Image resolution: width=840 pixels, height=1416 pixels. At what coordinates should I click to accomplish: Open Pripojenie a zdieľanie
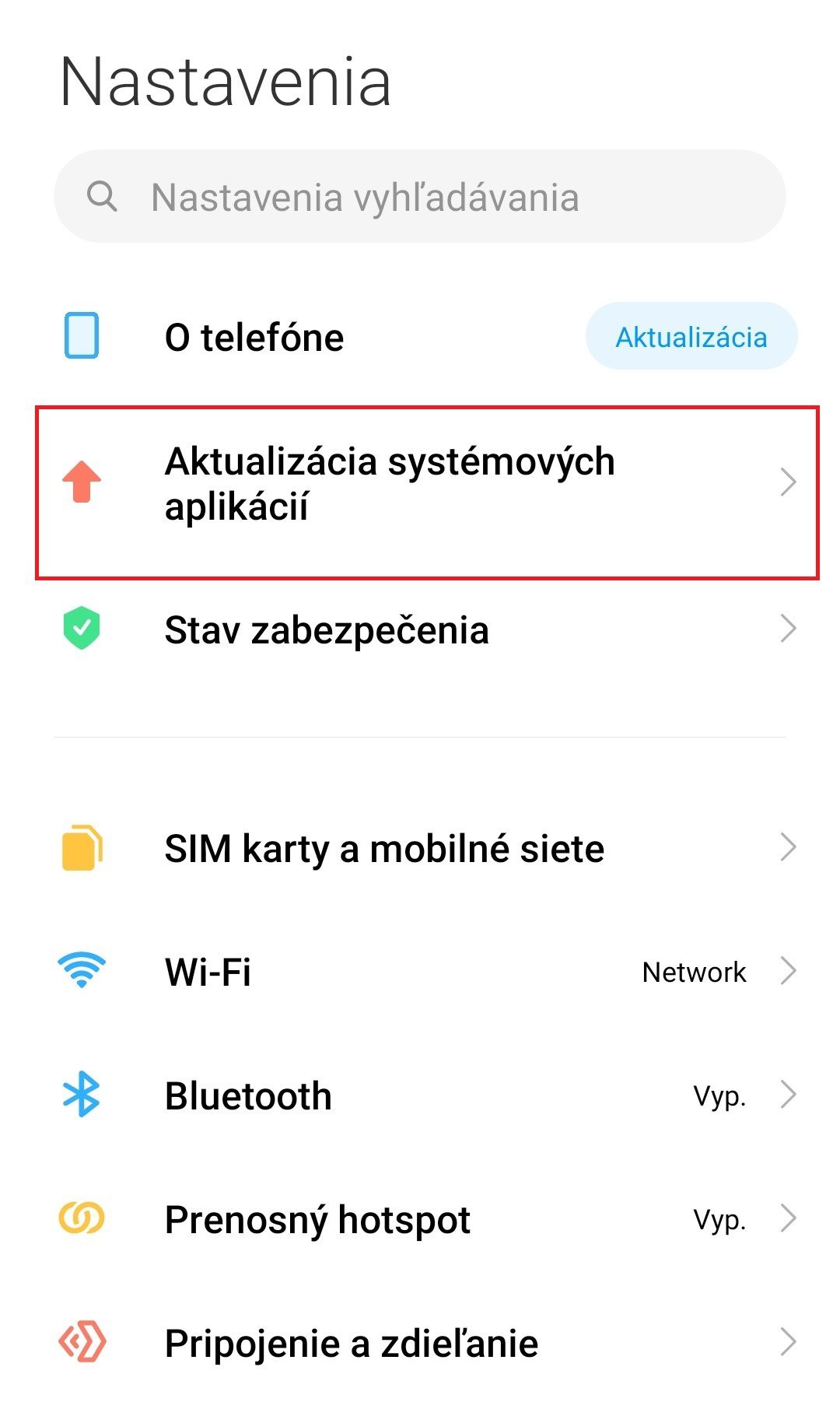click(x=420, y=1343)
